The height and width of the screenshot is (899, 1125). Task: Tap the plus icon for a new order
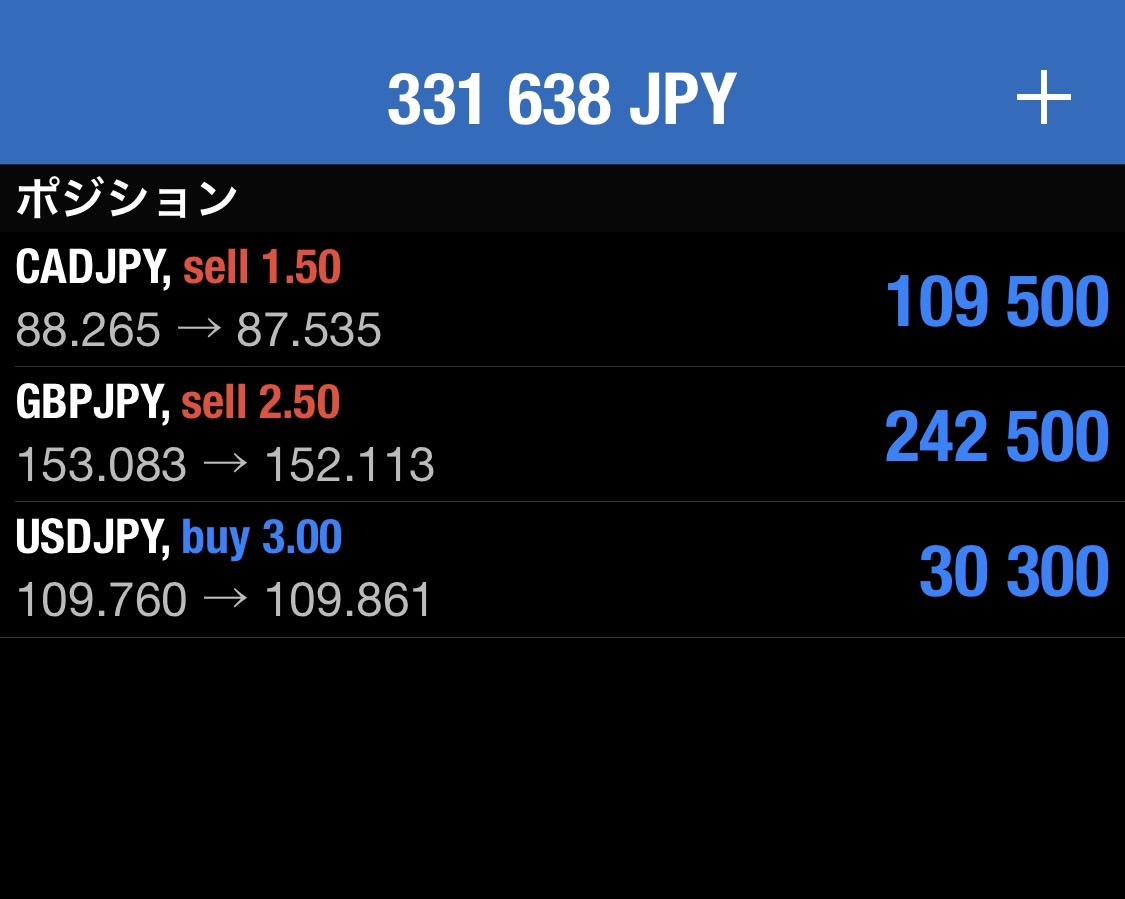point(1043,98)
